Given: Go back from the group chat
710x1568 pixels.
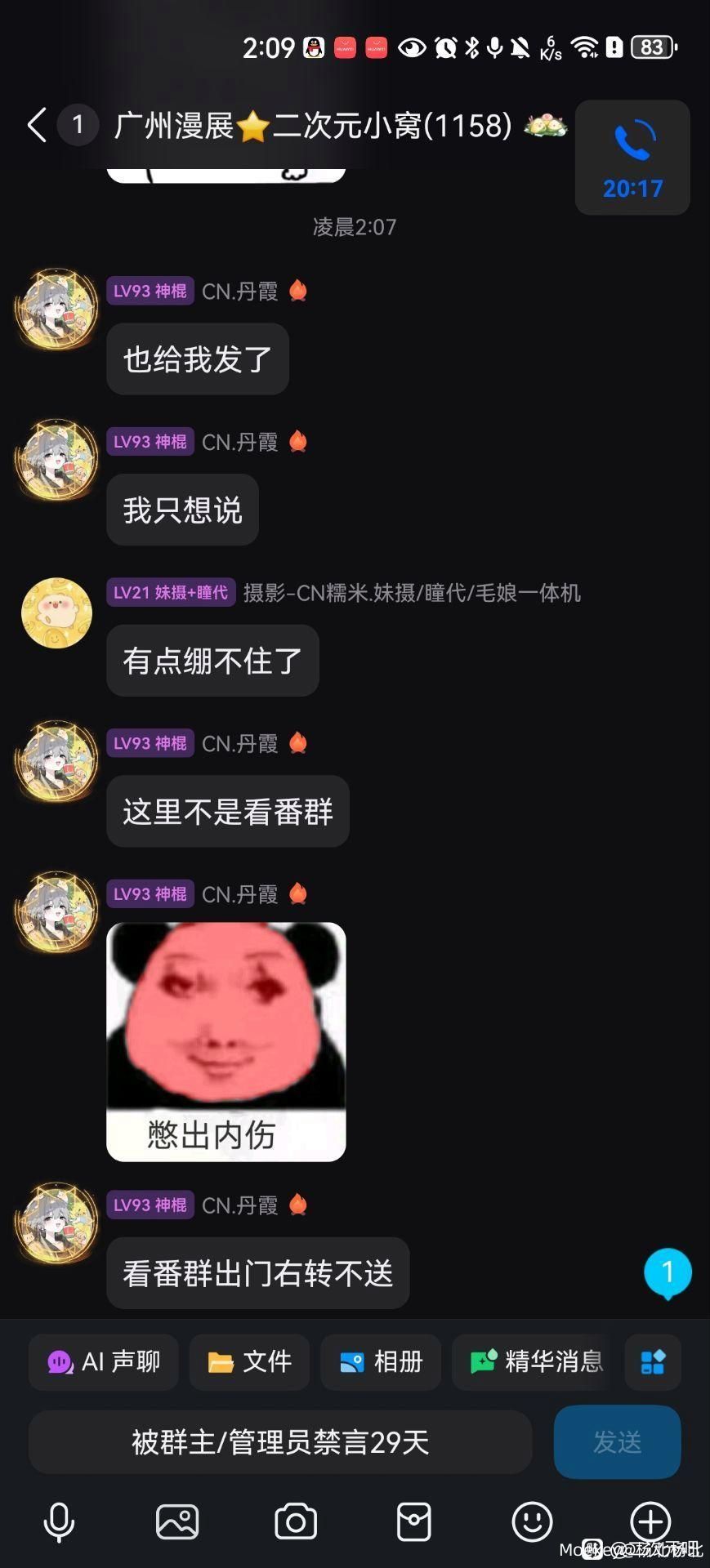Looking at the screenshot, I should coord(37,126).
